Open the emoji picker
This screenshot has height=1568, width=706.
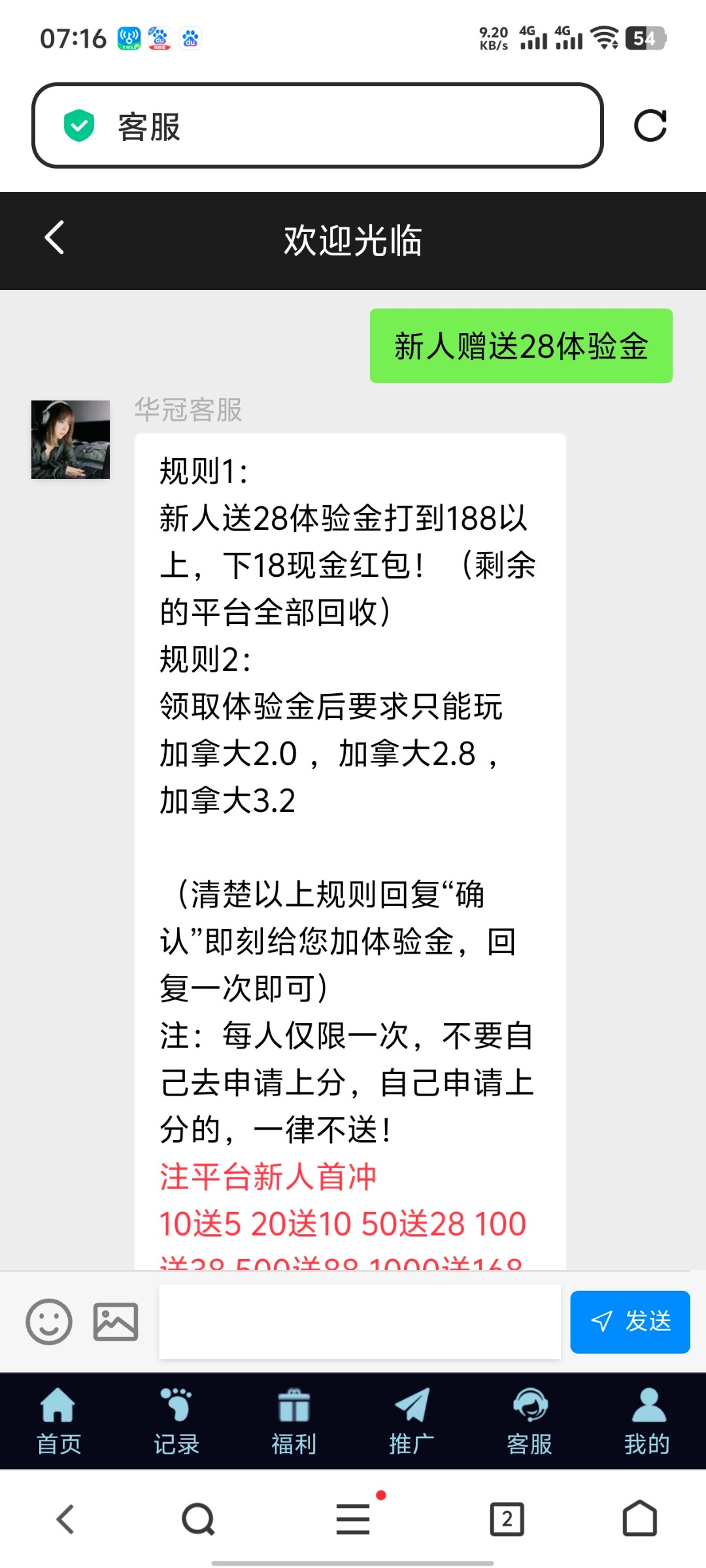tap(49, 1322)
